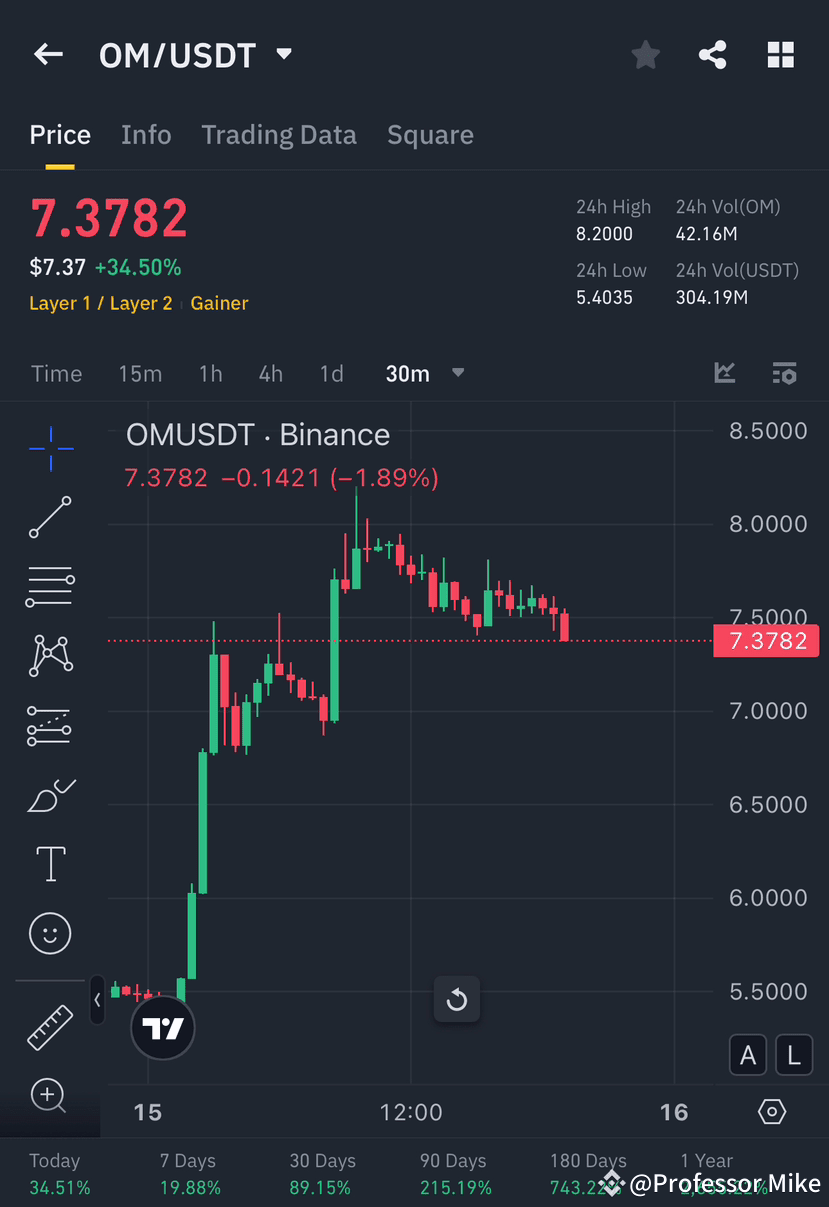This screenshot has height=1207, width=829.
Task: Select the text annotation tool
Action: point(49,863)
